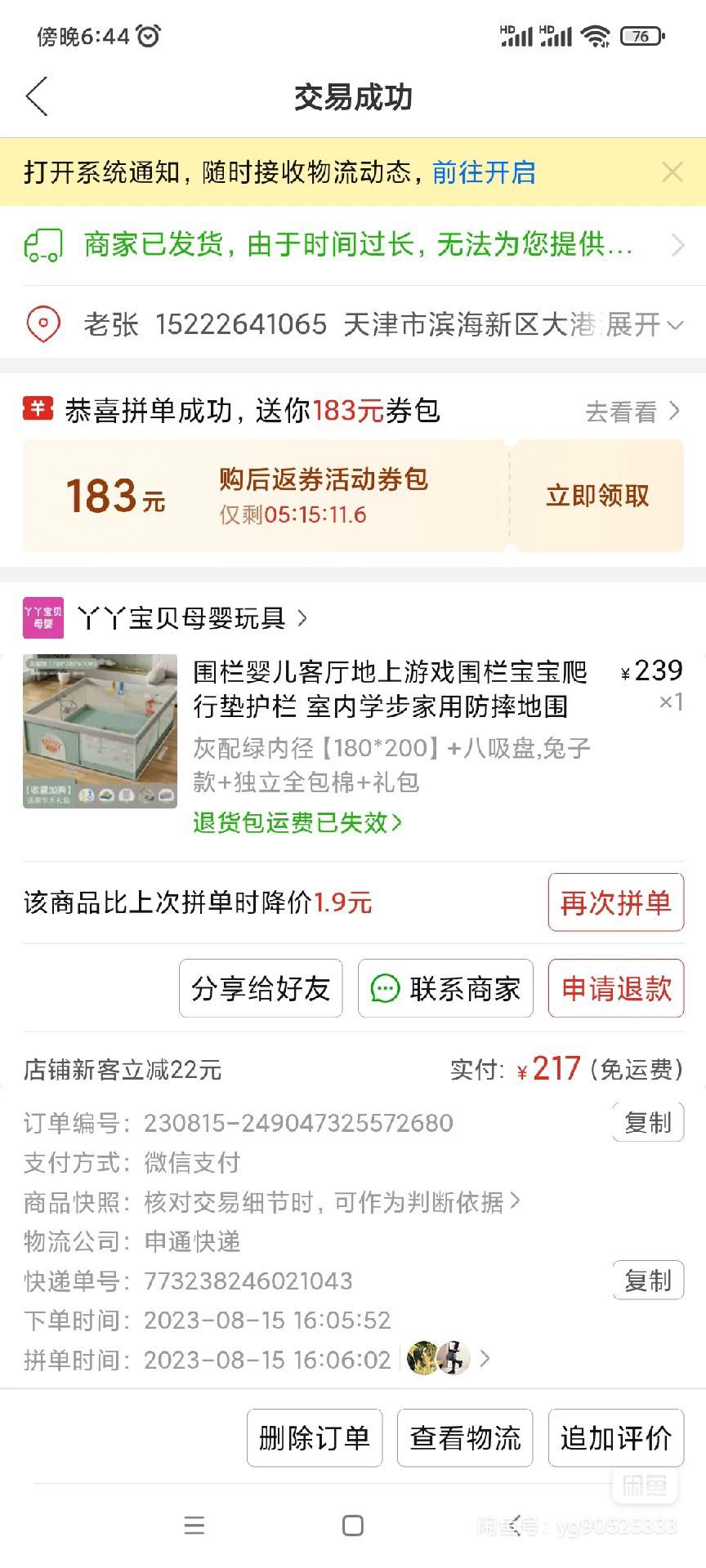The width and height of the screenshot is (706, 1568).
Task: Tap 前往开启 to enable system notifications
Action: pyautogui.click(x=484, y=172)
